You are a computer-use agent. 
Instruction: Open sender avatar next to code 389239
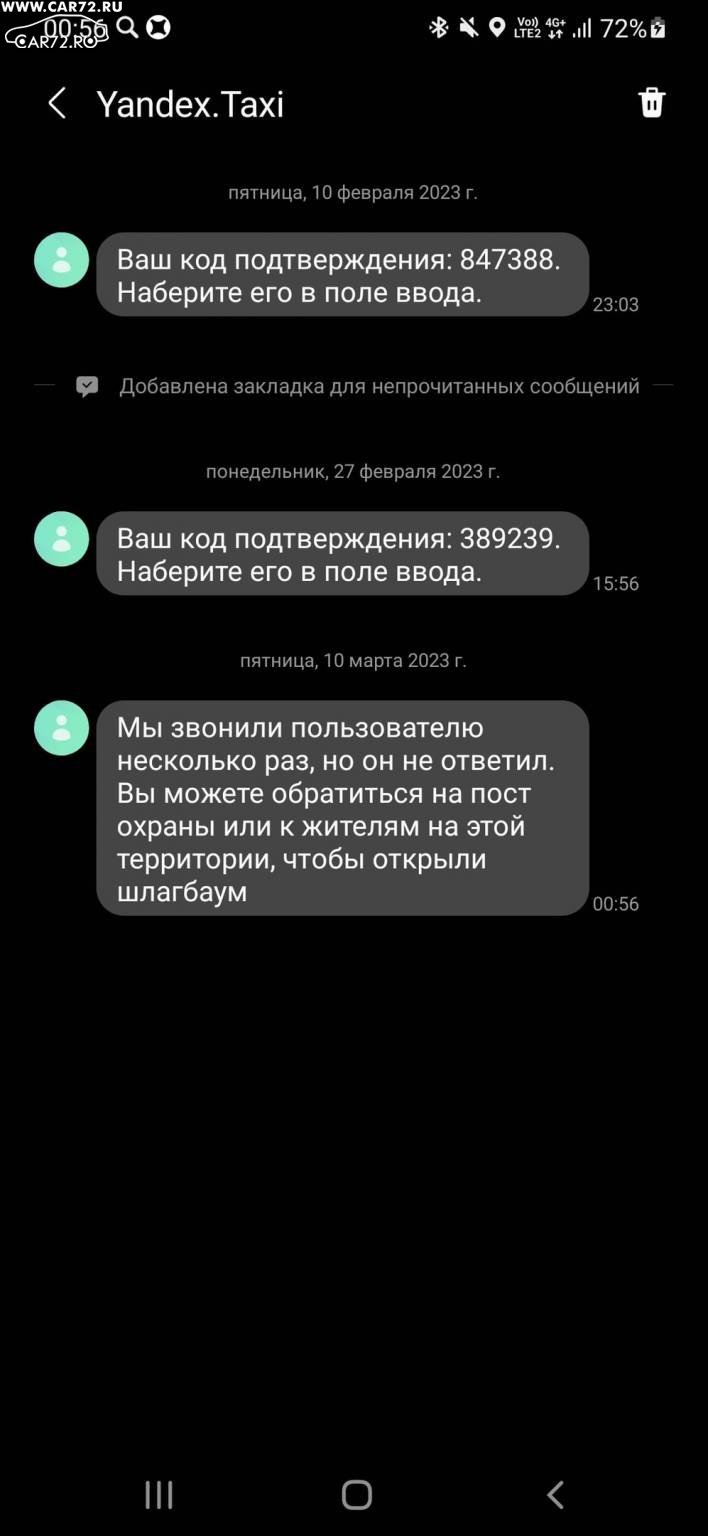click(62, 539)
